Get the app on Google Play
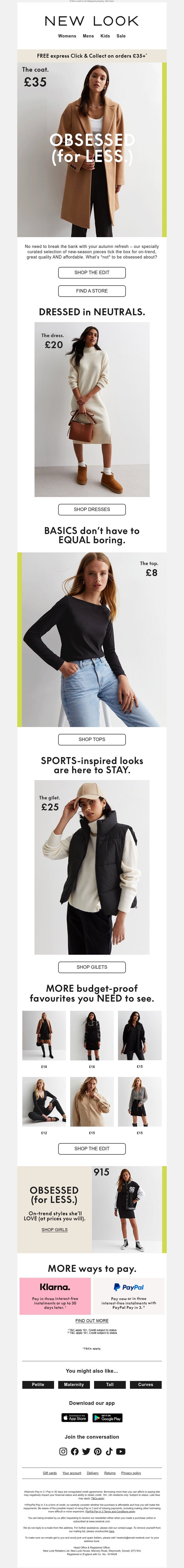 pyautogui.click(x=108, y=1418)
